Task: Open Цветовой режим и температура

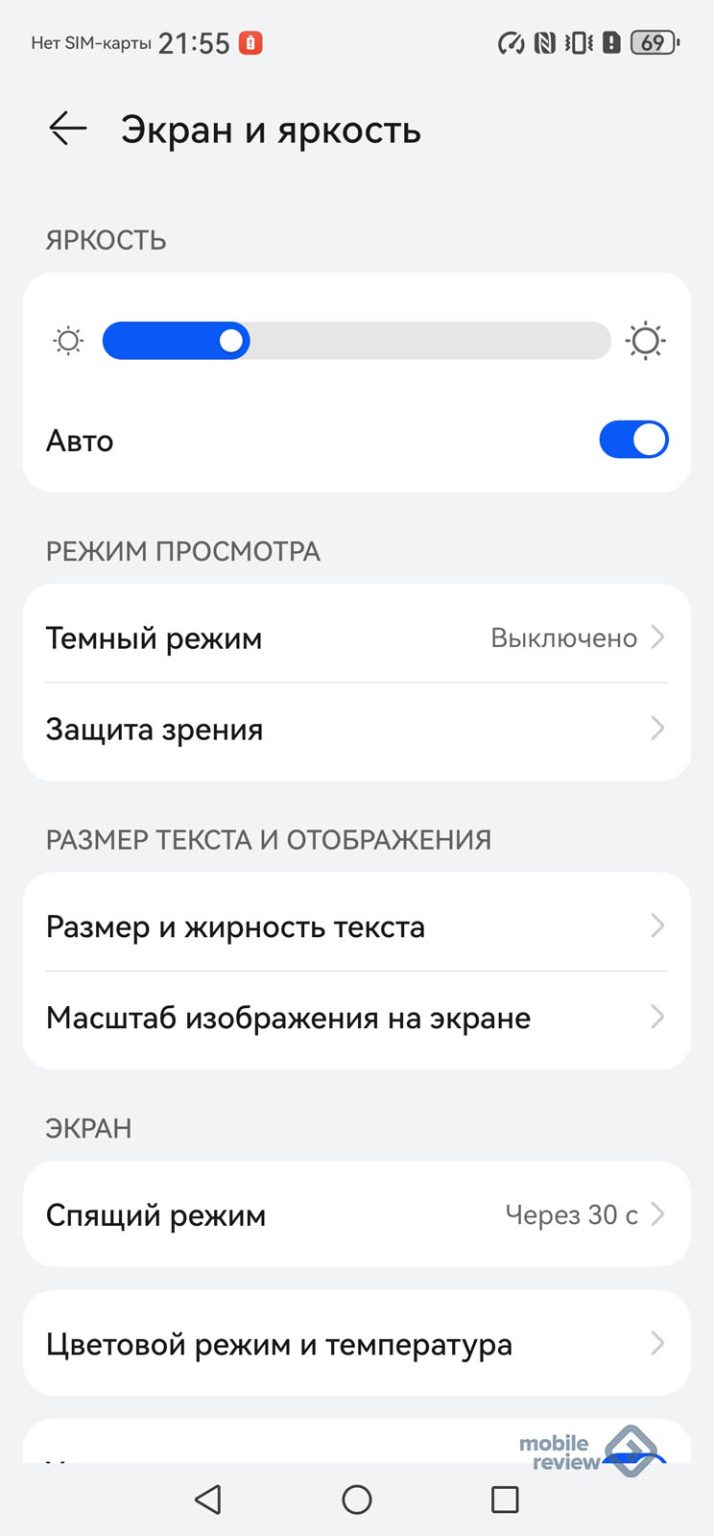Action: click(x=356, y=1344)
